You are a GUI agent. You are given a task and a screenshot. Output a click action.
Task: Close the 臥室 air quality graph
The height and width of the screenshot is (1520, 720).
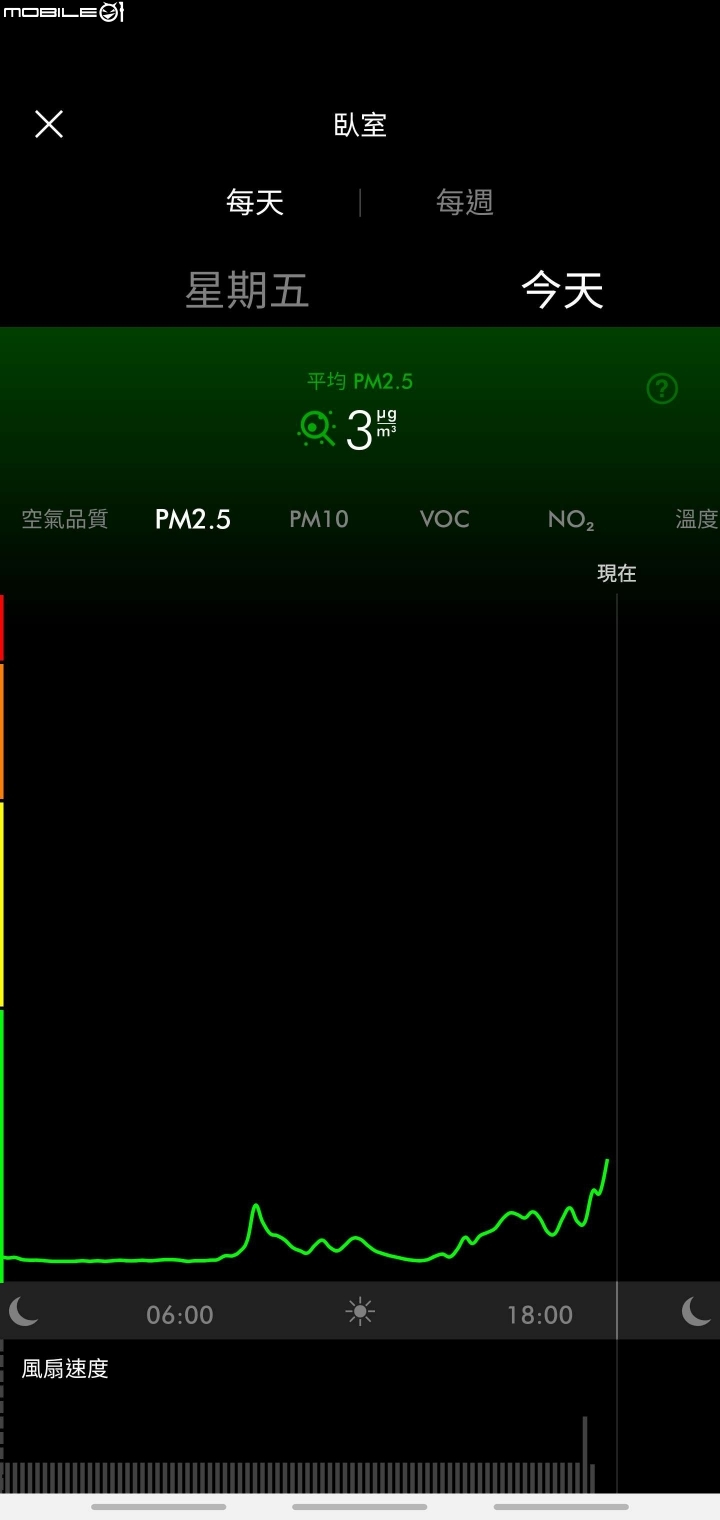(49, 124)
